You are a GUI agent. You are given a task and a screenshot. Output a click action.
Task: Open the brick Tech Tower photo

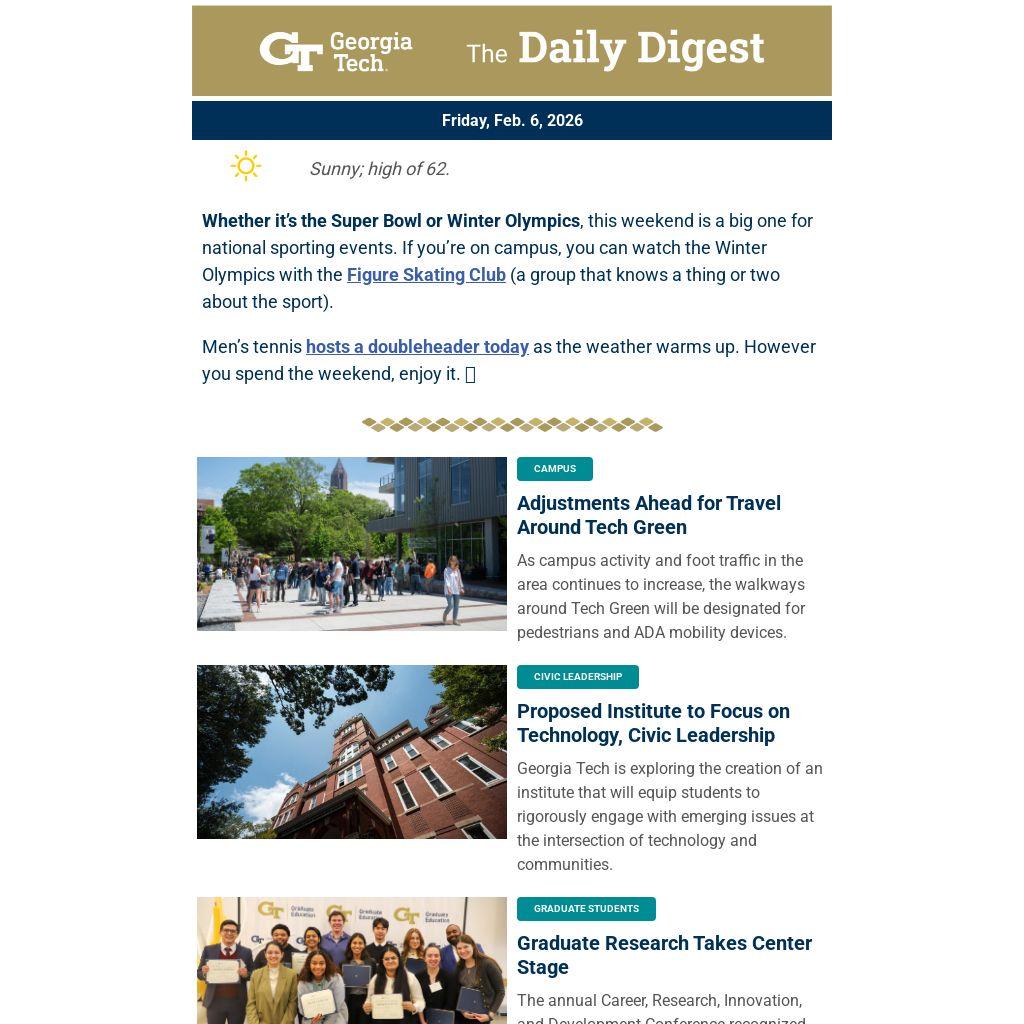(x=352, y=752)
